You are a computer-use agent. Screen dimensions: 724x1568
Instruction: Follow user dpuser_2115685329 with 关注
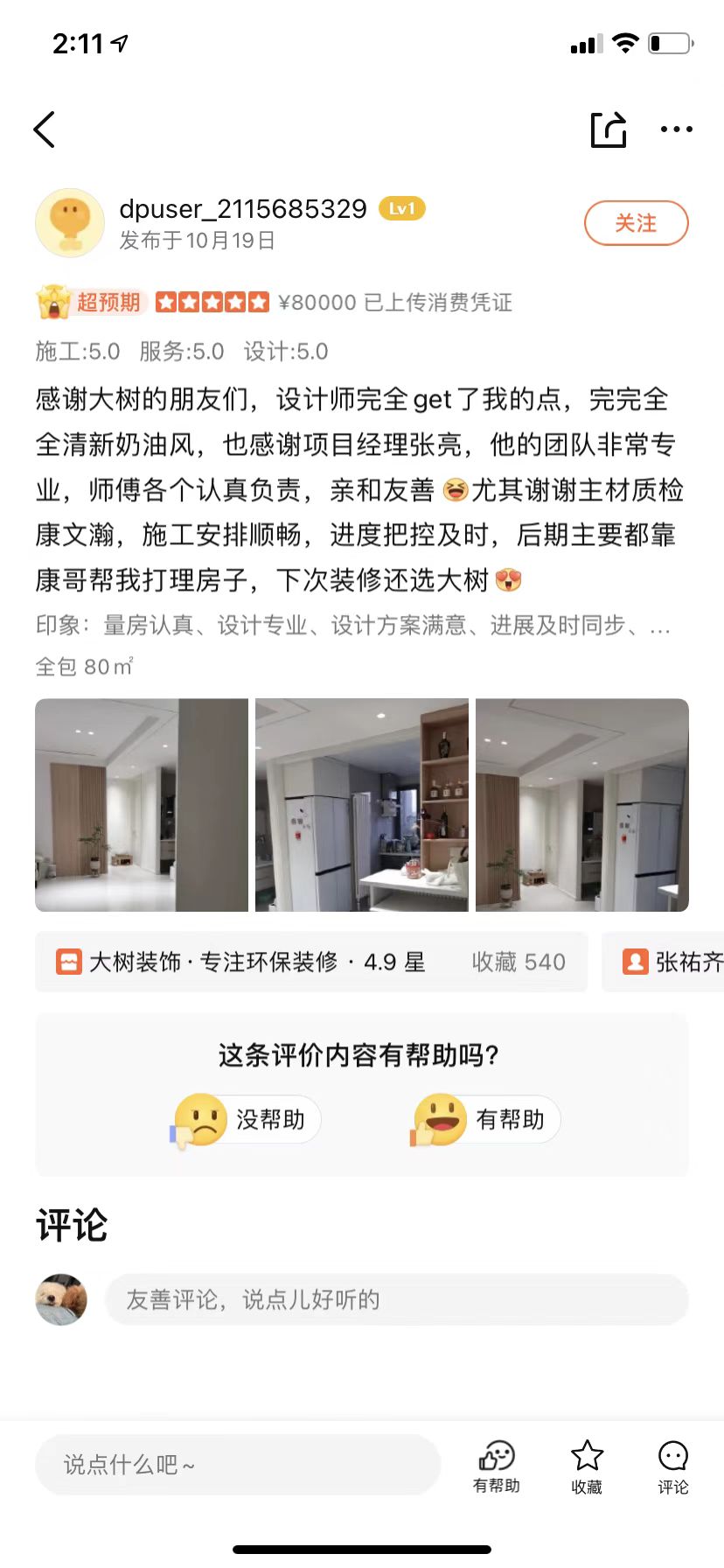(x=636, y=224)
